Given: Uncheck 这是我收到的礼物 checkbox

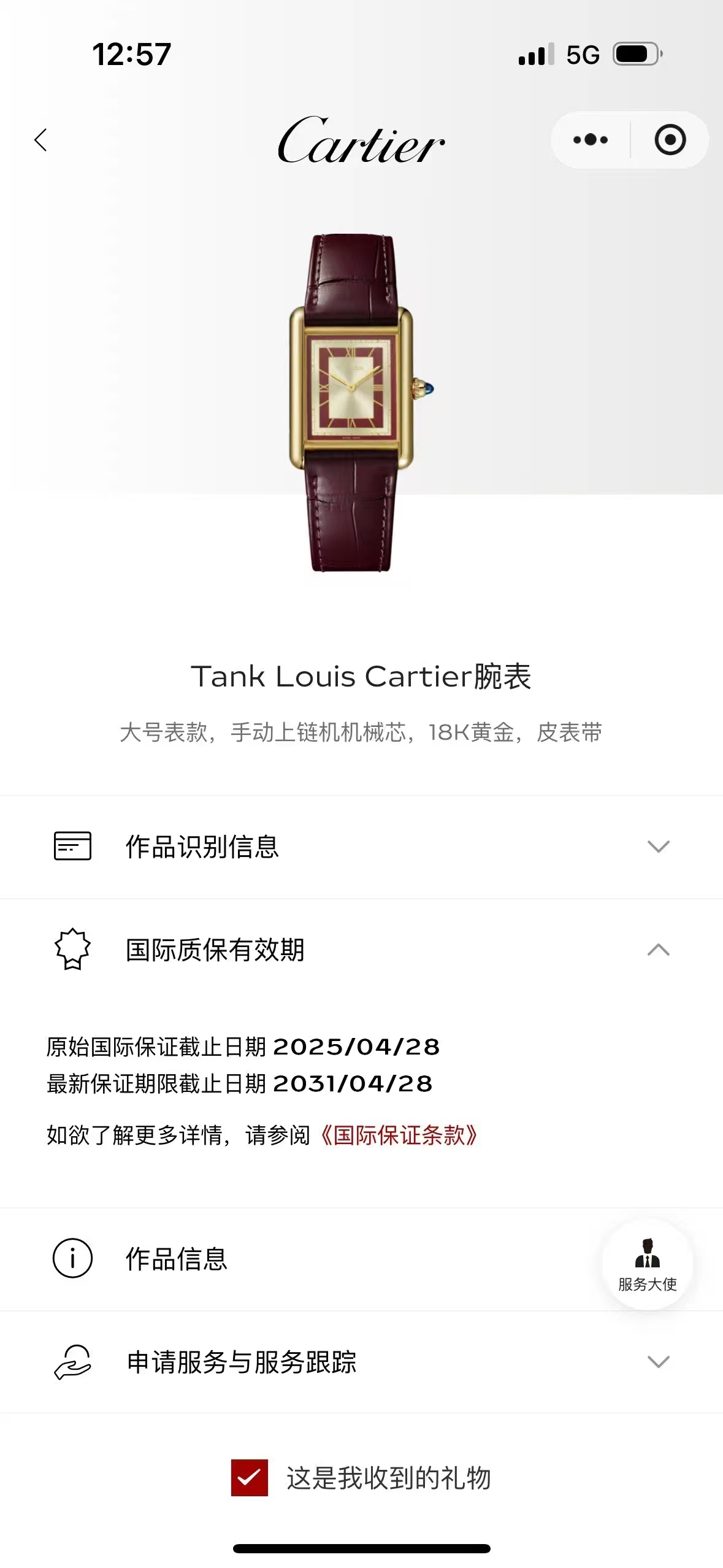Looking at the screenshot, I should (x=250, y=1478).
